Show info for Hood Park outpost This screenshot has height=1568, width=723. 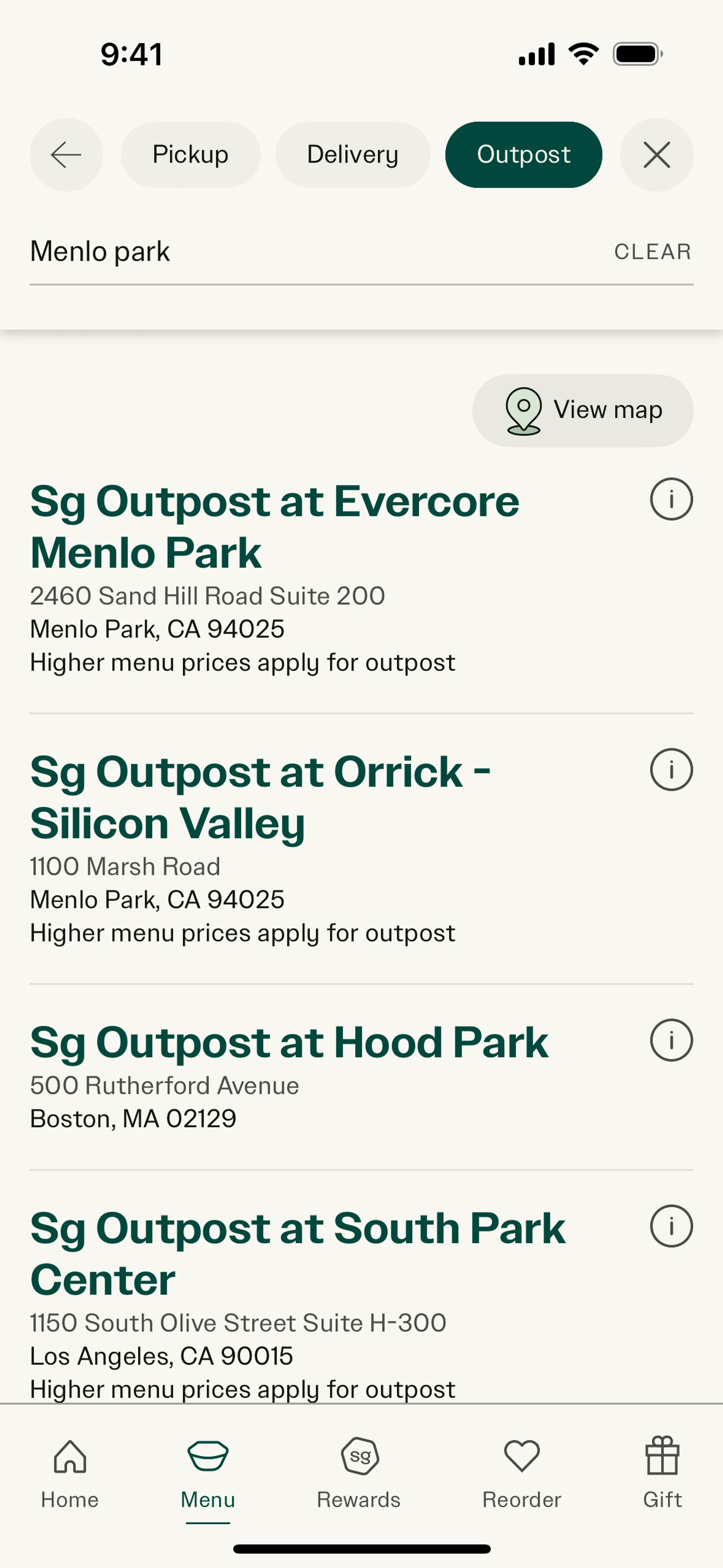pos(671,1040)
